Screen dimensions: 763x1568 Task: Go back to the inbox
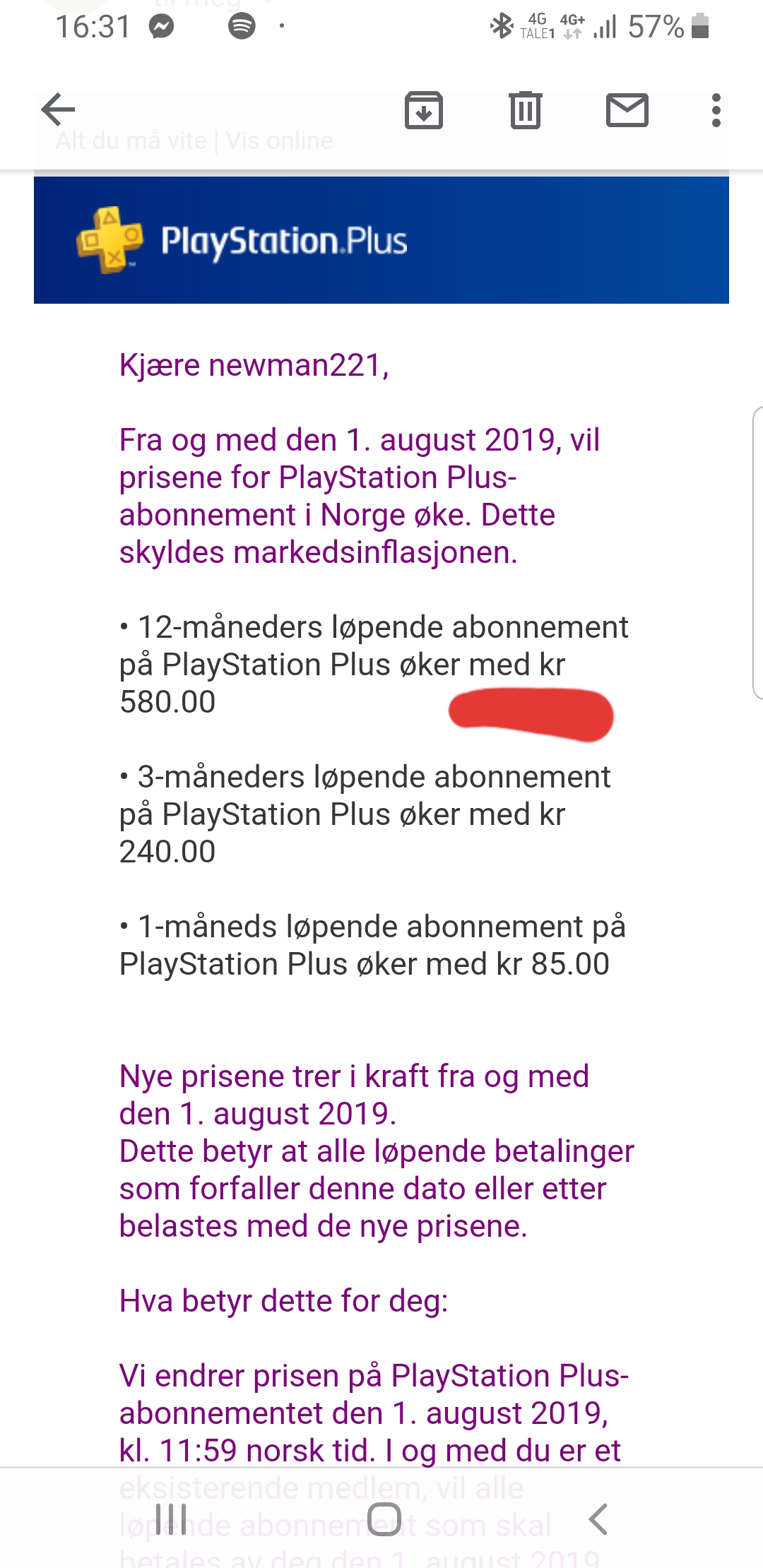click(58, 109)
